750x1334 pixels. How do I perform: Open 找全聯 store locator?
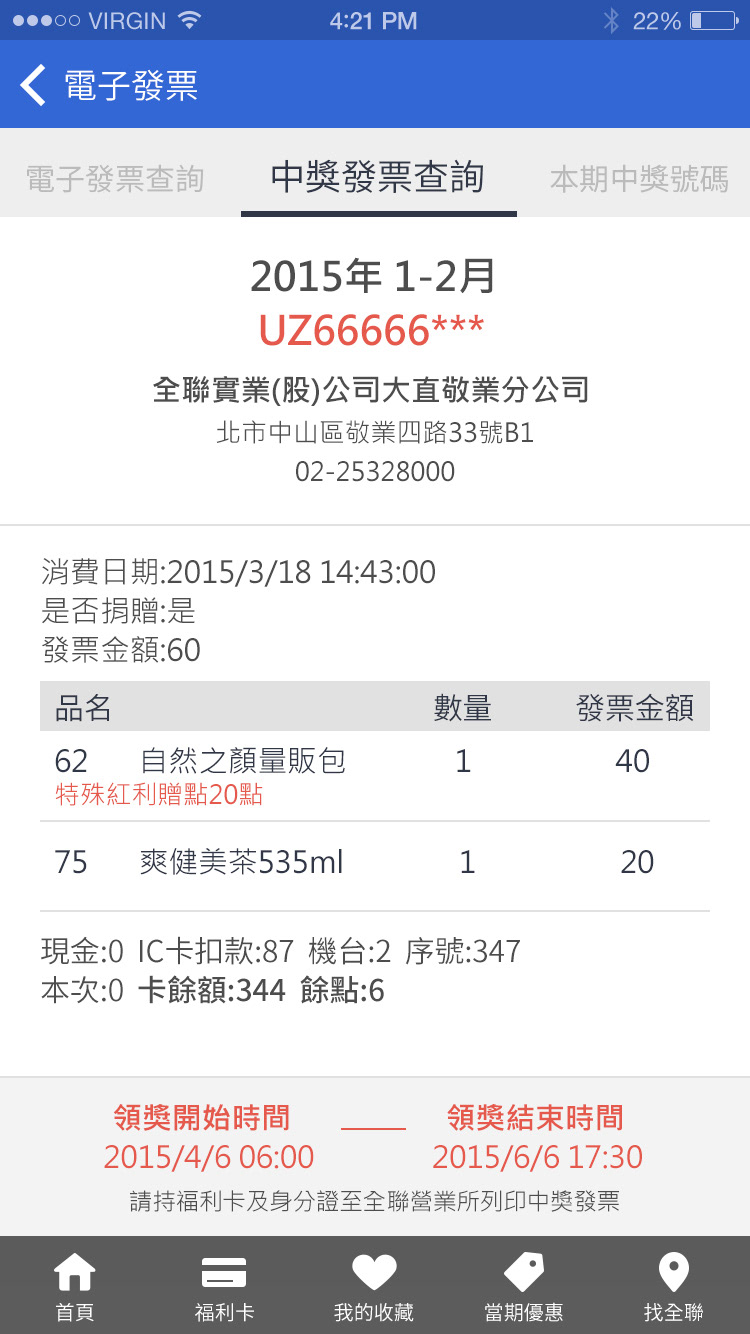[673, 1287]
